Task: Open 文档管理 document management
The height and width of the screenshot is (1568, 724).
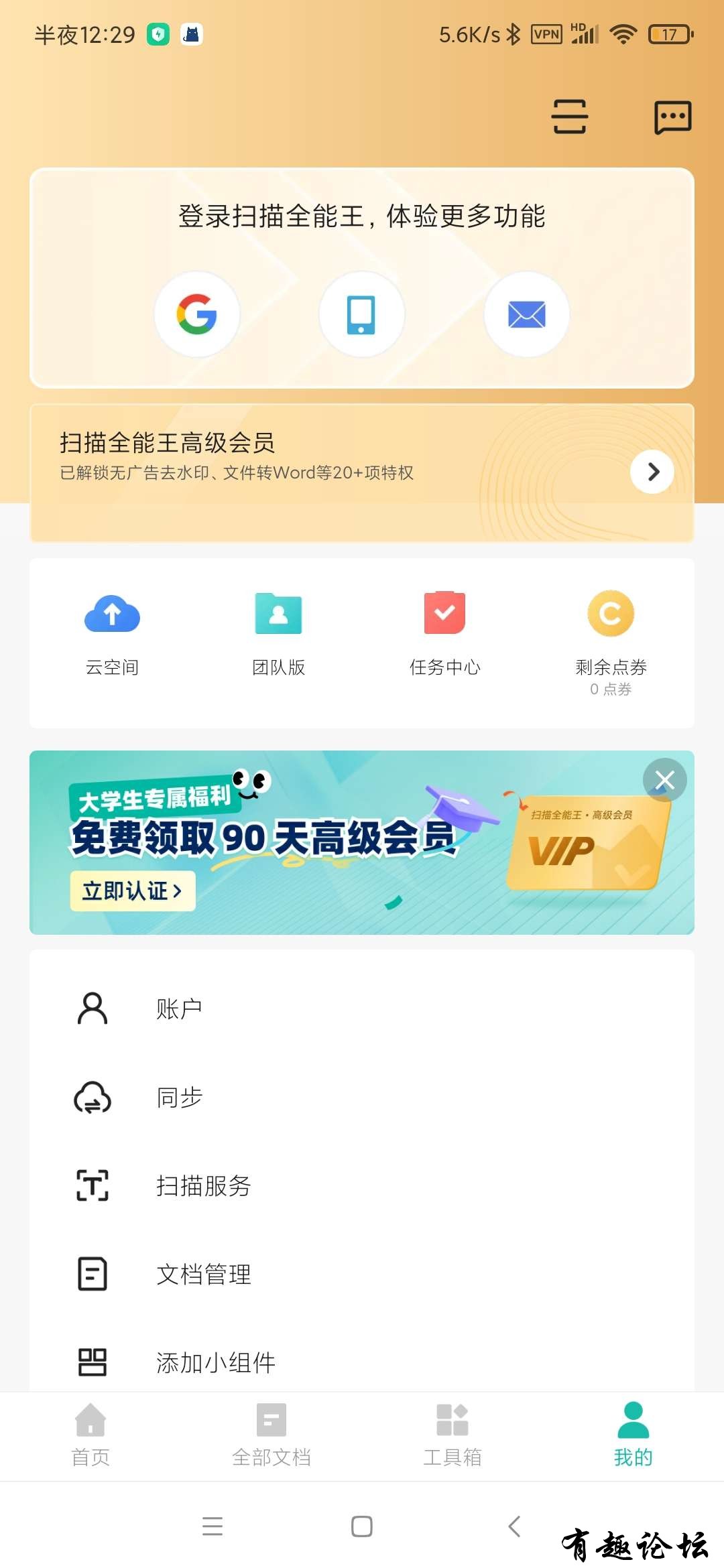Action: coord(203,1275)
